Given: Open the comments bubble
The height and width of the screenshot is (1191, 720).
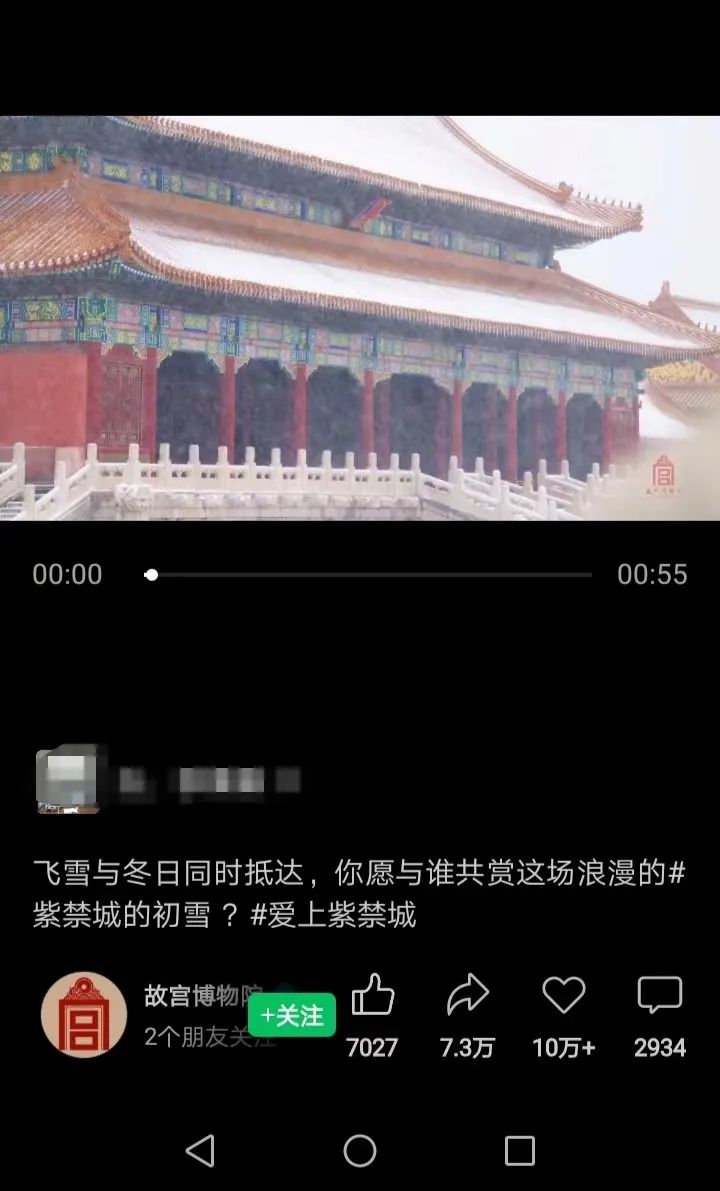Looking at the screenshot, I should [x=659, y=996].
